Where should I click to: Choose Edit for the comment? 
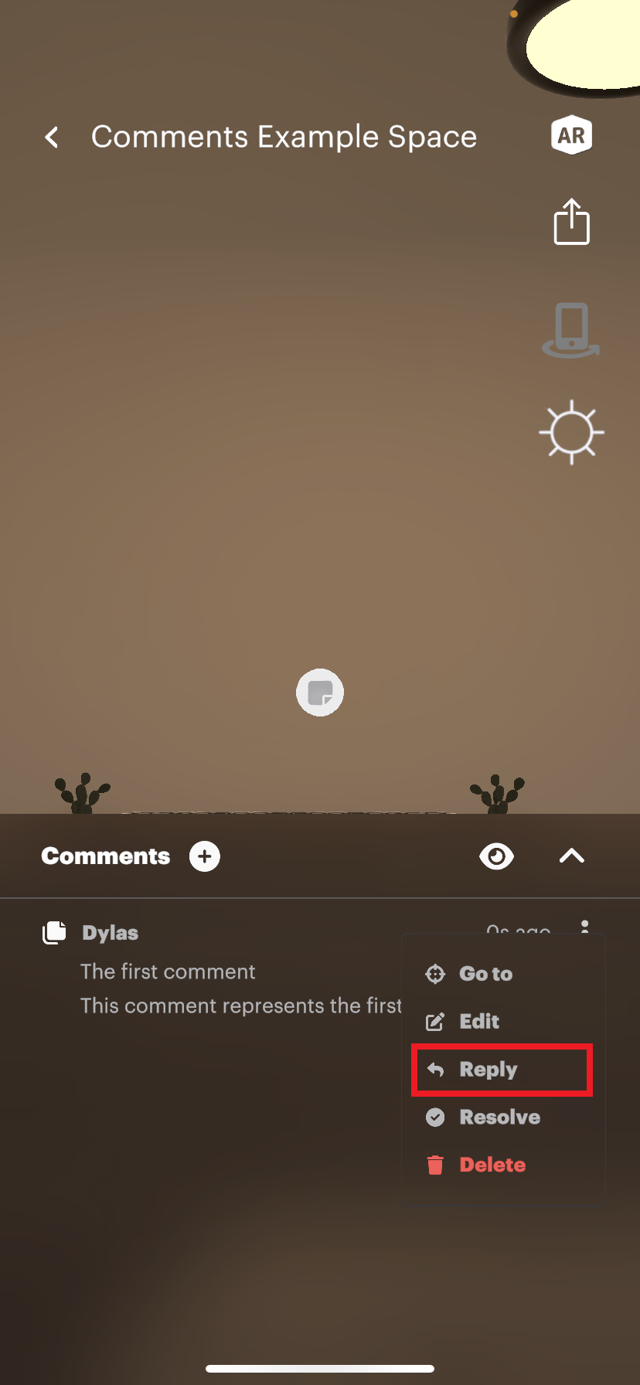point(478,1021)
